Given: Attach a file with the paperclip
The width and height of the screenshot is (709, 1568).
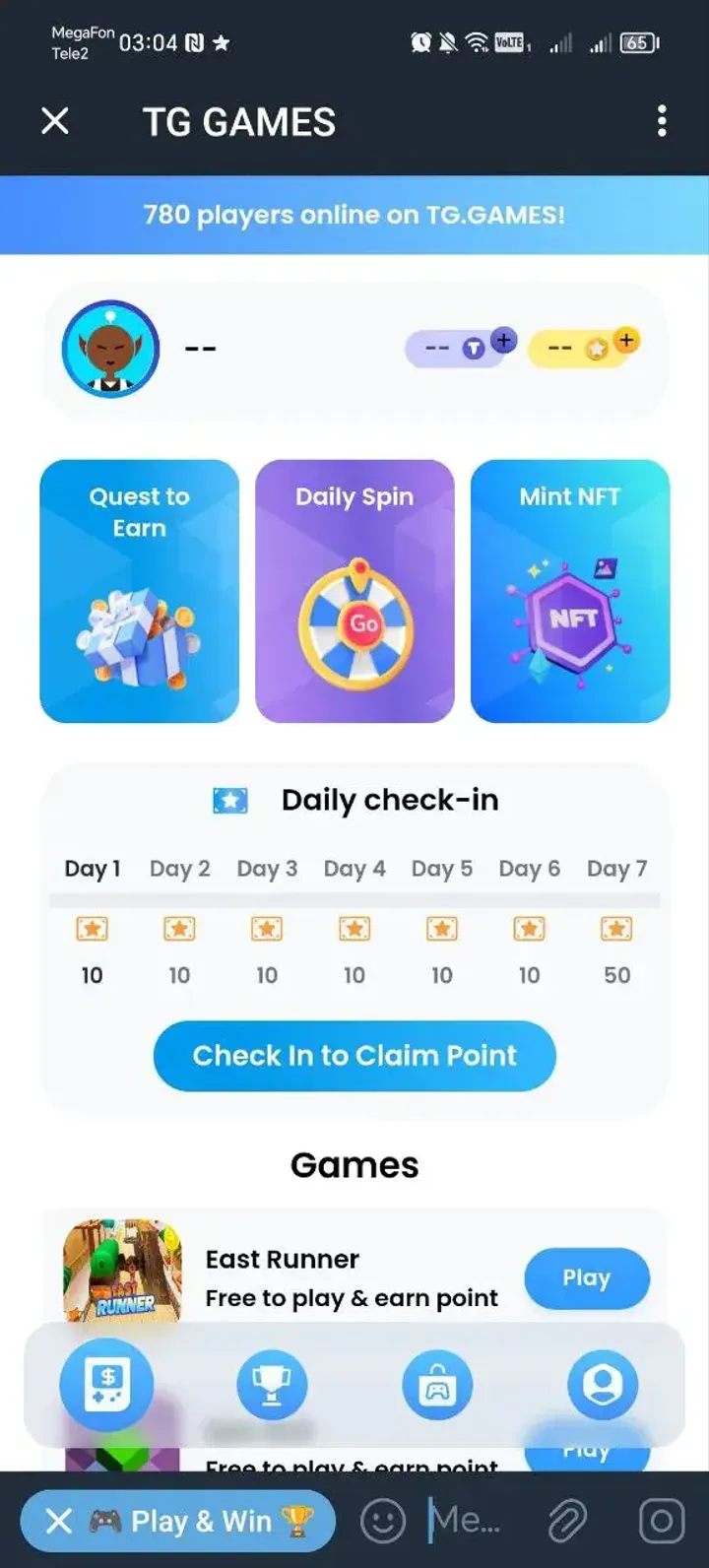Looking at the screenshot, I should point(568,1522).
